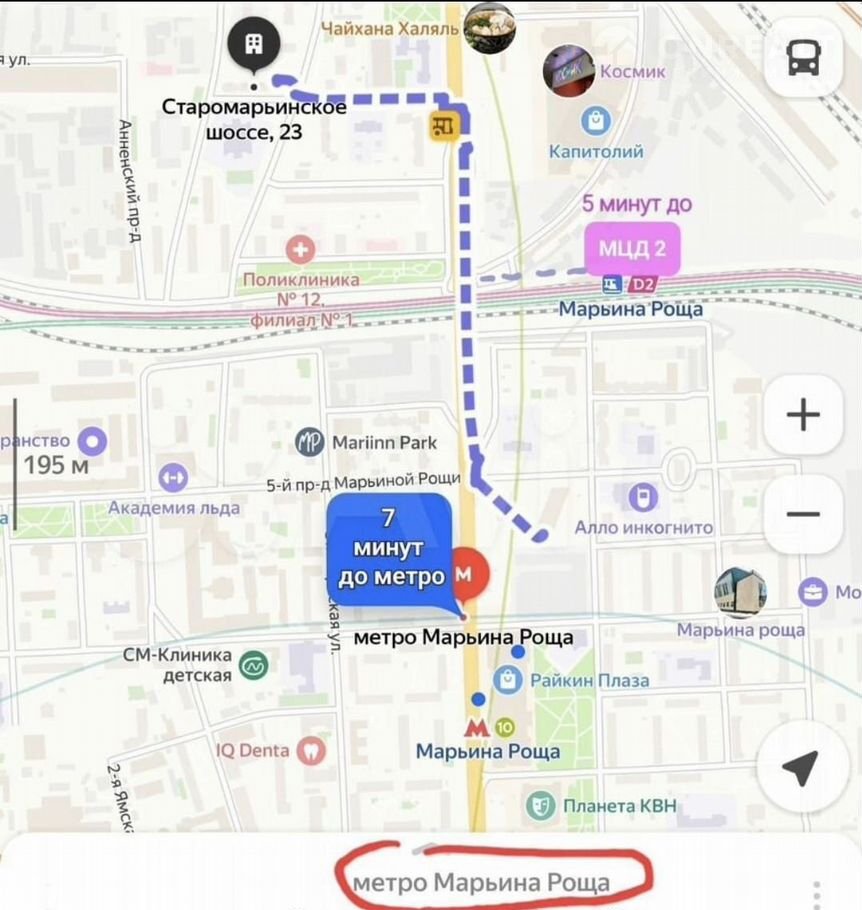The image size is (862, 910).
Task: Zoom out with the minus button
Action: pyautogui.click(x=803, y=513)
